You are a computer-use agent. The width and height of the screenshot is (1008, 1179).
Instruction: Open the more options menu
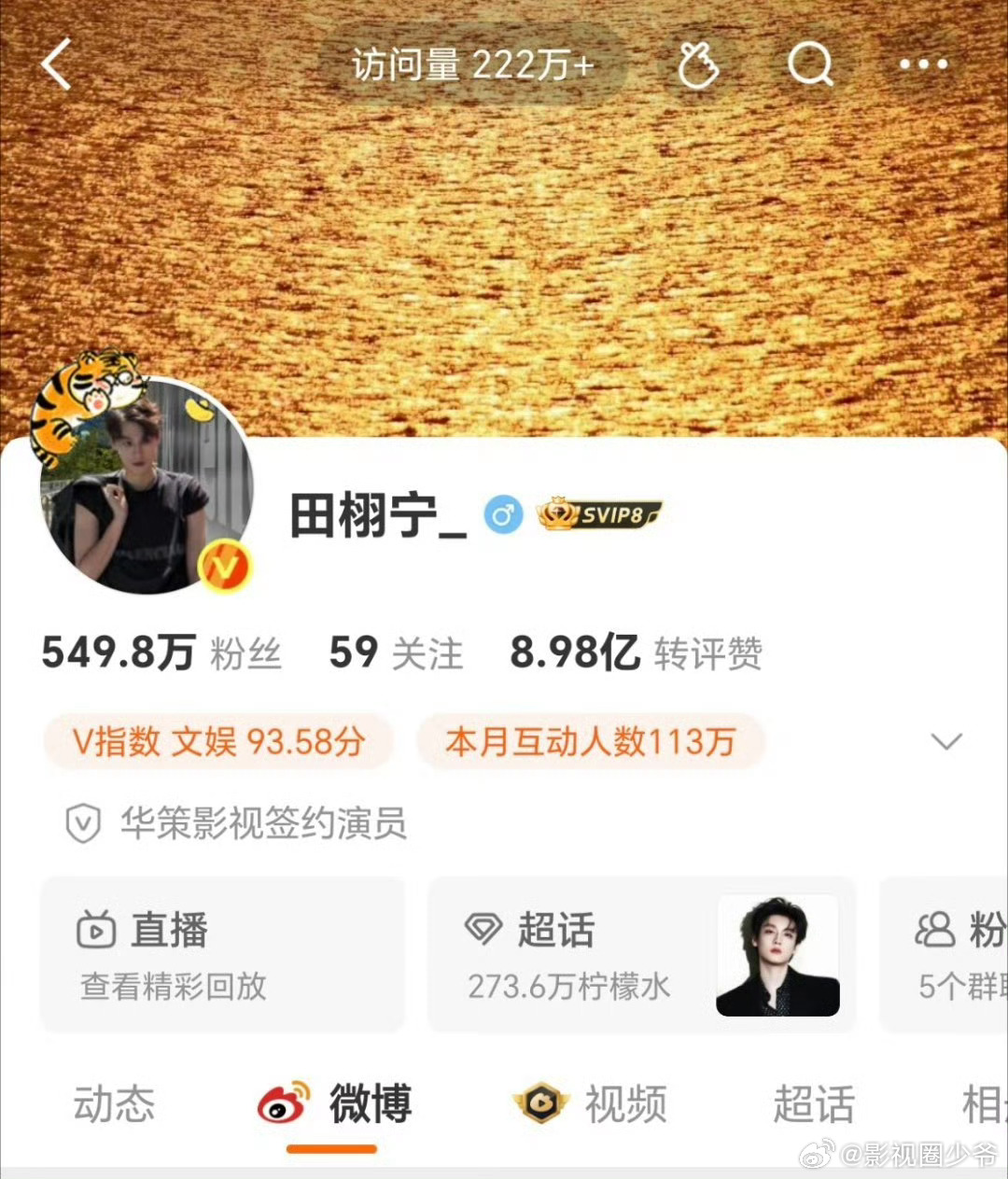point(922,63)
